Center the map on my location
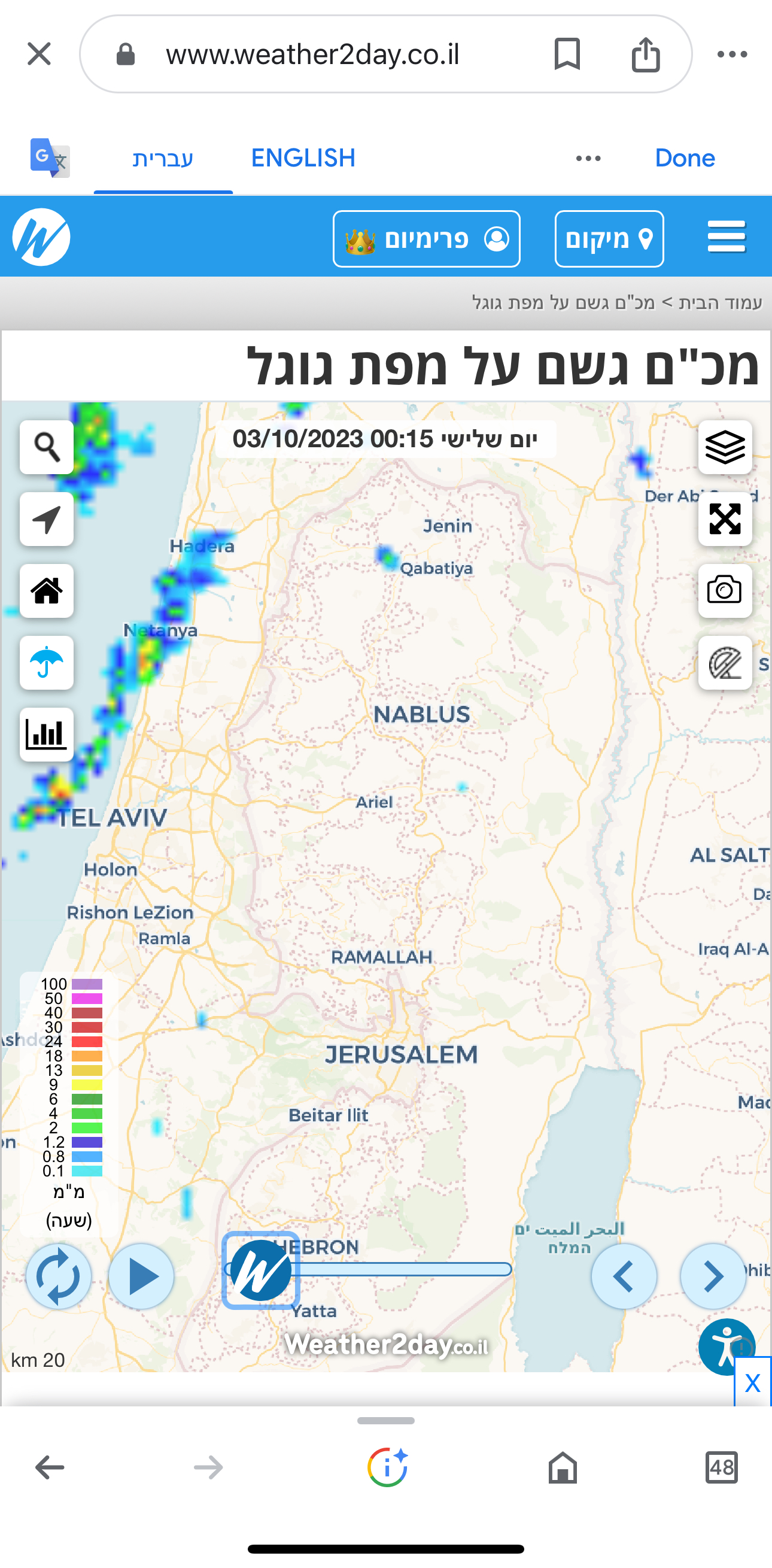 (46, 518)
